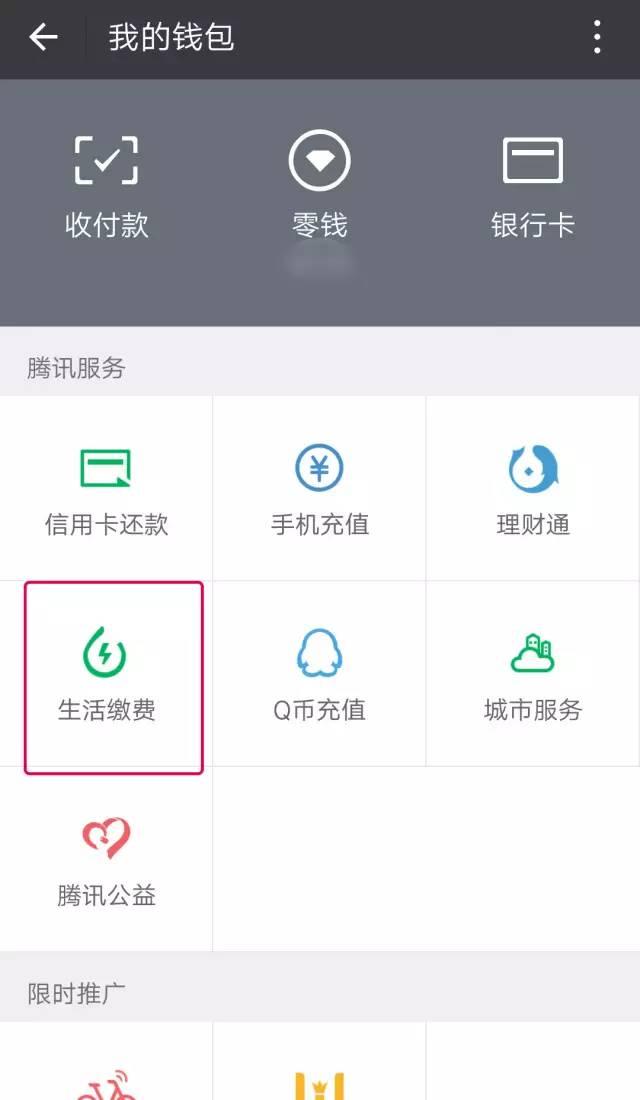Launch 理财通 wealth management
Image resolution: width=640 pixels, height=1100 pixels.
pyautogui.click(x=533, y=488)
